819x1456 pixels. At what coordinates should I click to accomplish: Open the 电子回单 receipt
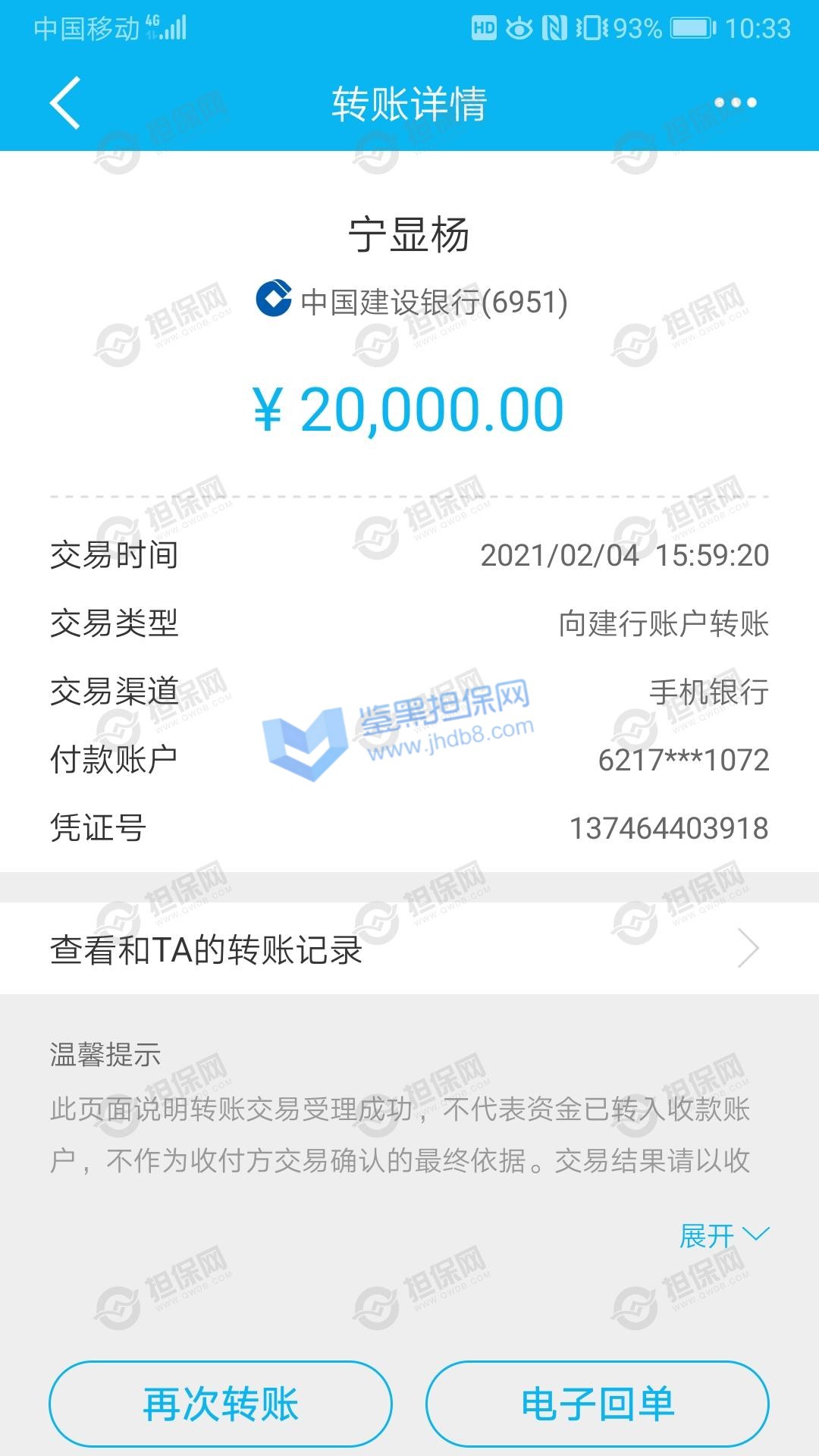click(598, 1404)
